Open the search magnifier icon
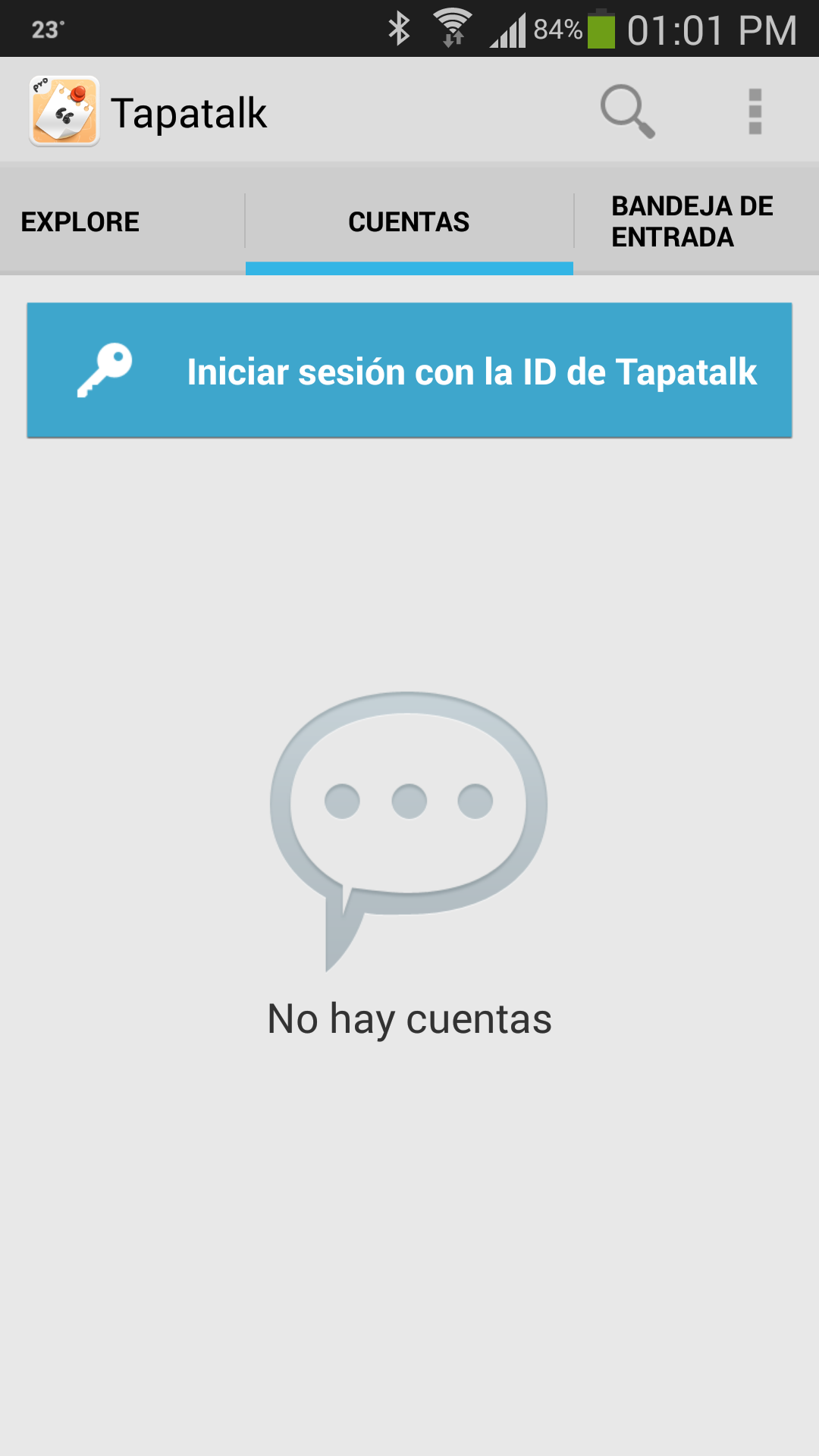Viewport: 819px width, 1456px height. [627, 111]
